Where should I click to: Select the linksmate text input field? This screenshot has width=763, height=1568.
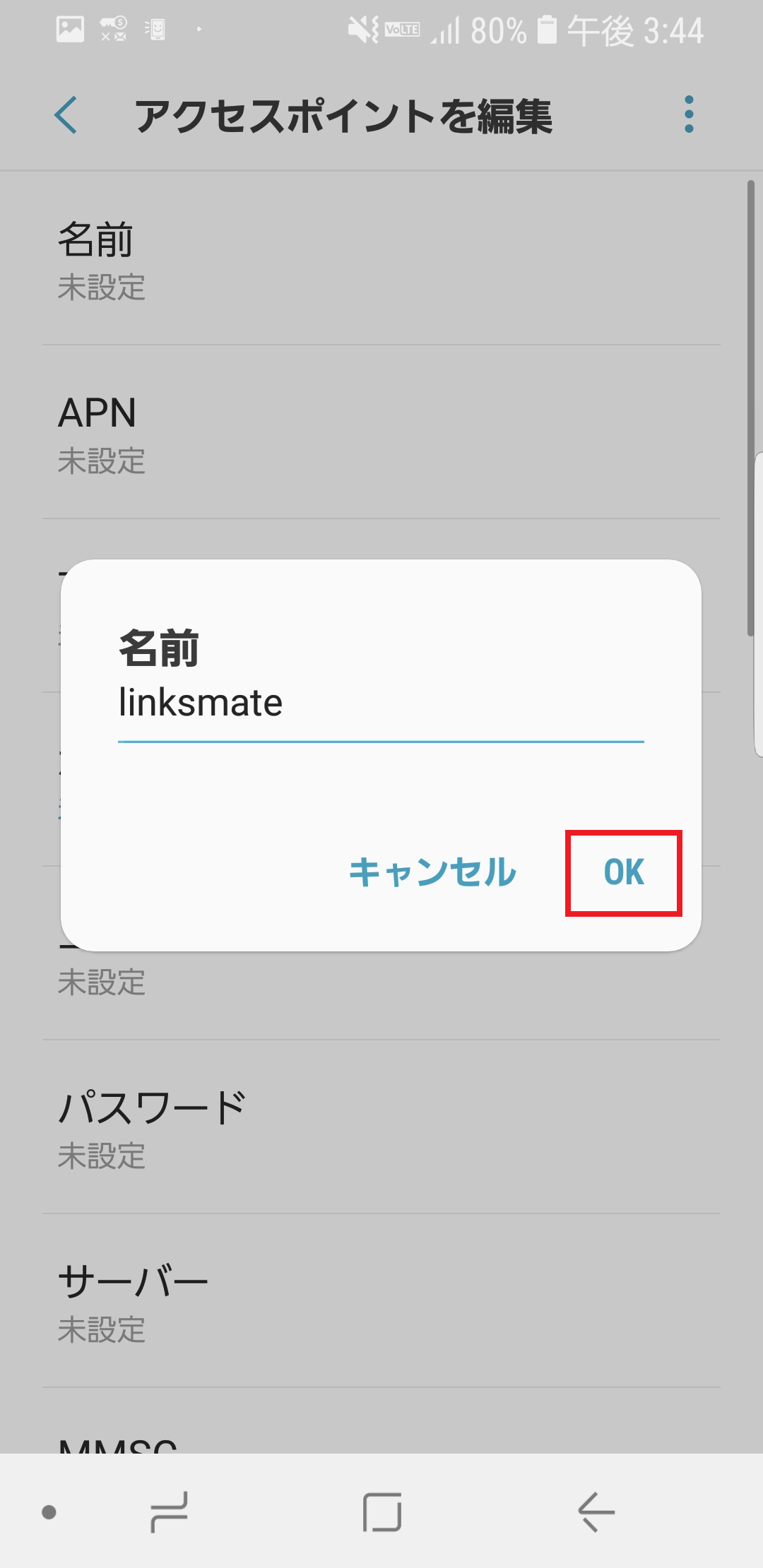pos(380,704)
